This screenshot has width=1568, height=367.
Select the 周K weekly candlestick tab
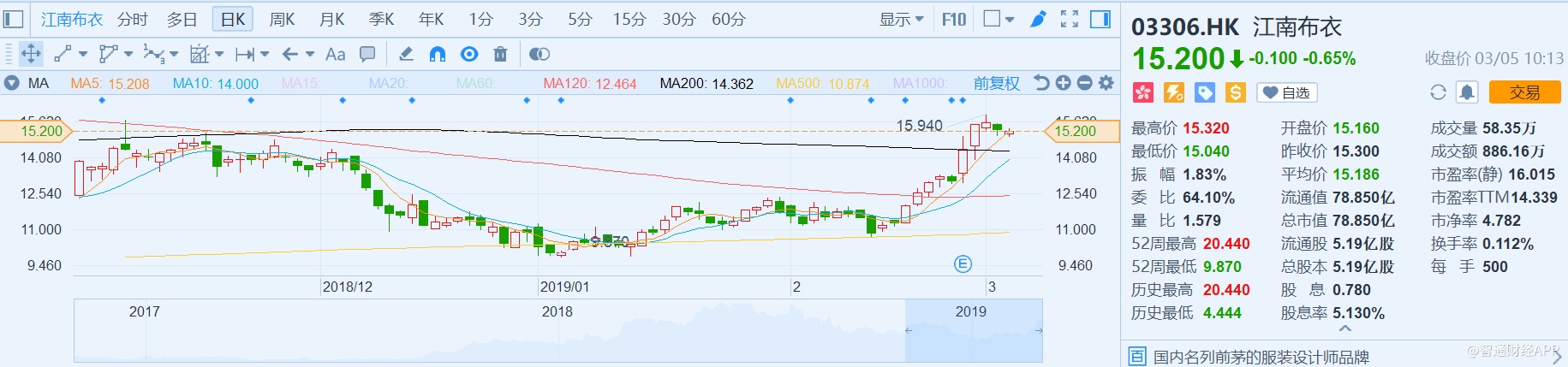[x=282, y=19]
